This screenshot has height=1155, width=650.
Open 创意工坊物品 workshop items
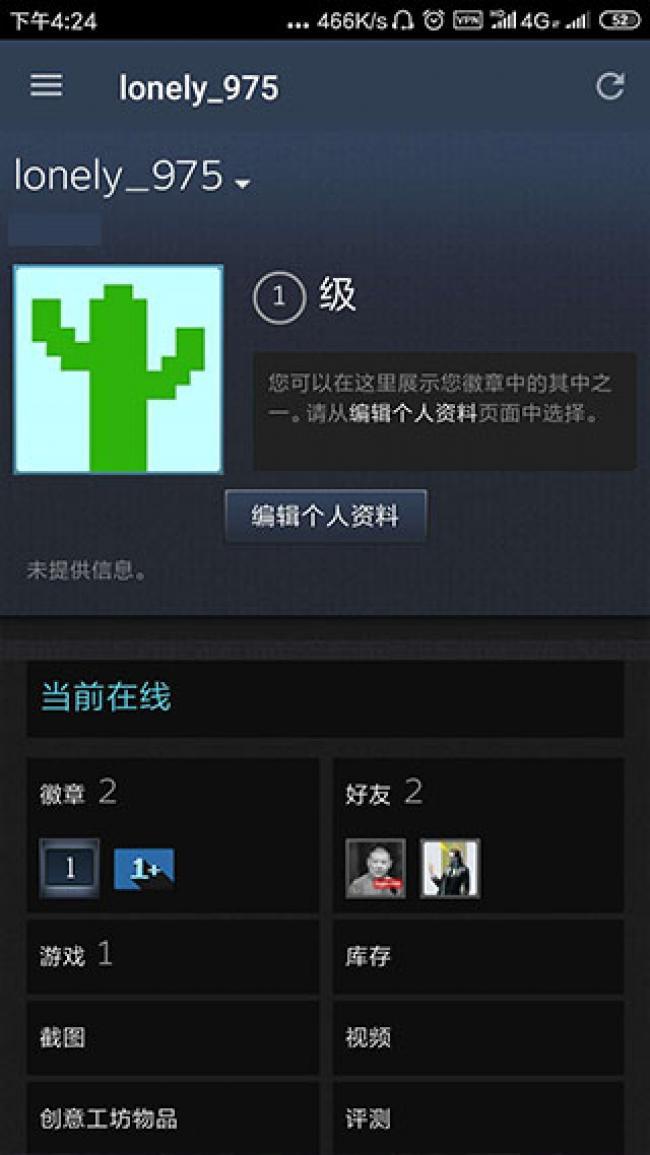coord(109,1118)
